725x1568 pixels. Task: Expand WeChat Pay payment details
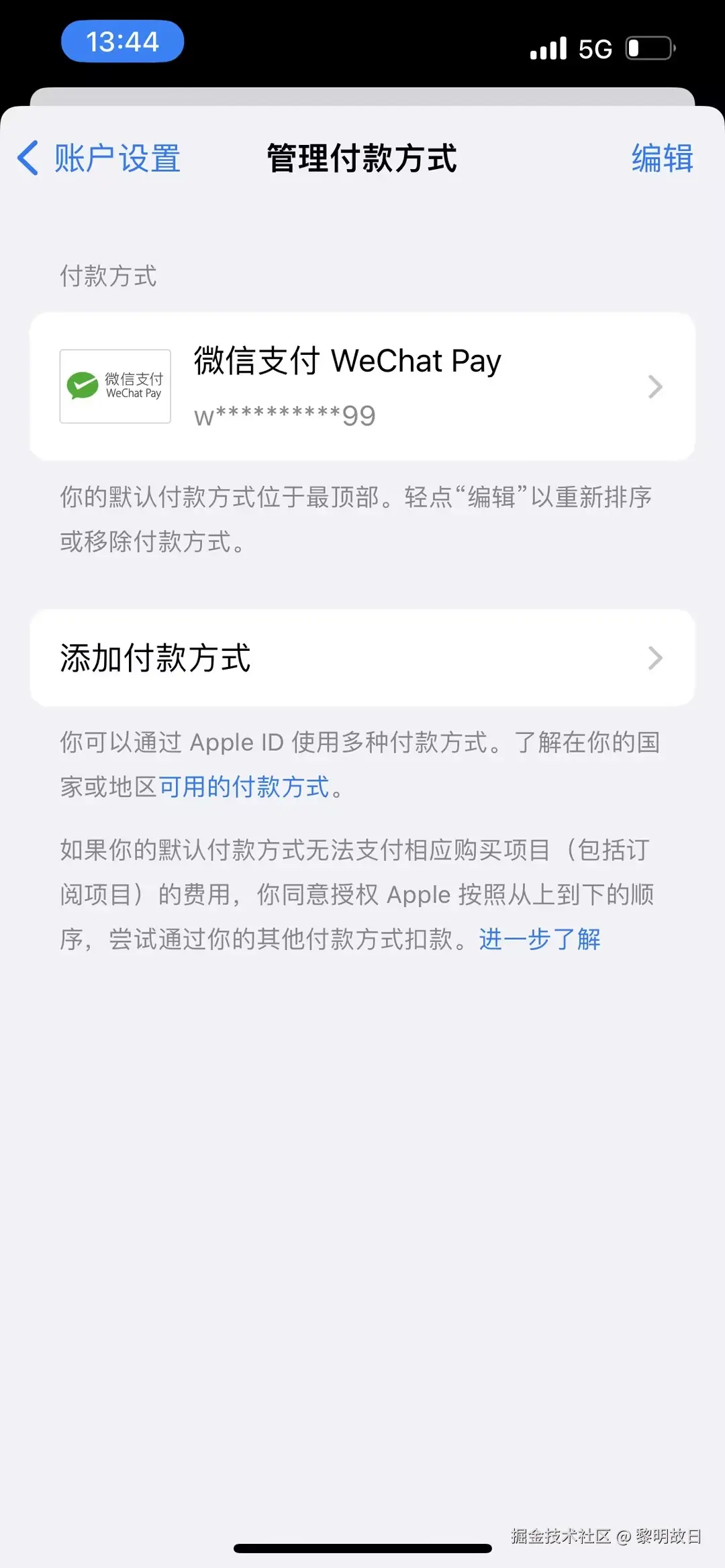(x=362, y=386)
